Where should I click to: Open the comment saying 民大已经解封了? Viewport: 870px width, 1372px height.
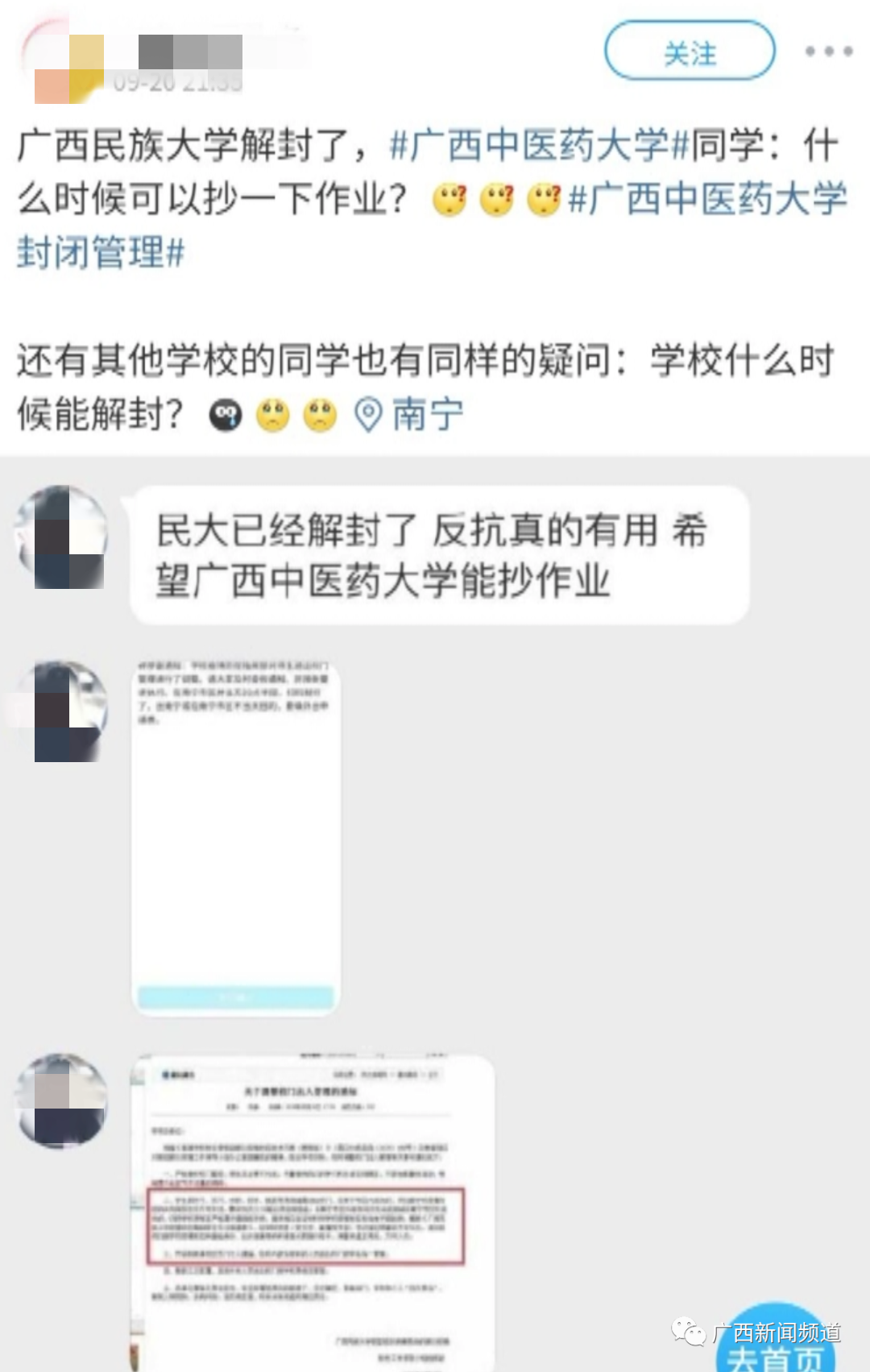(x=439, y=554)
